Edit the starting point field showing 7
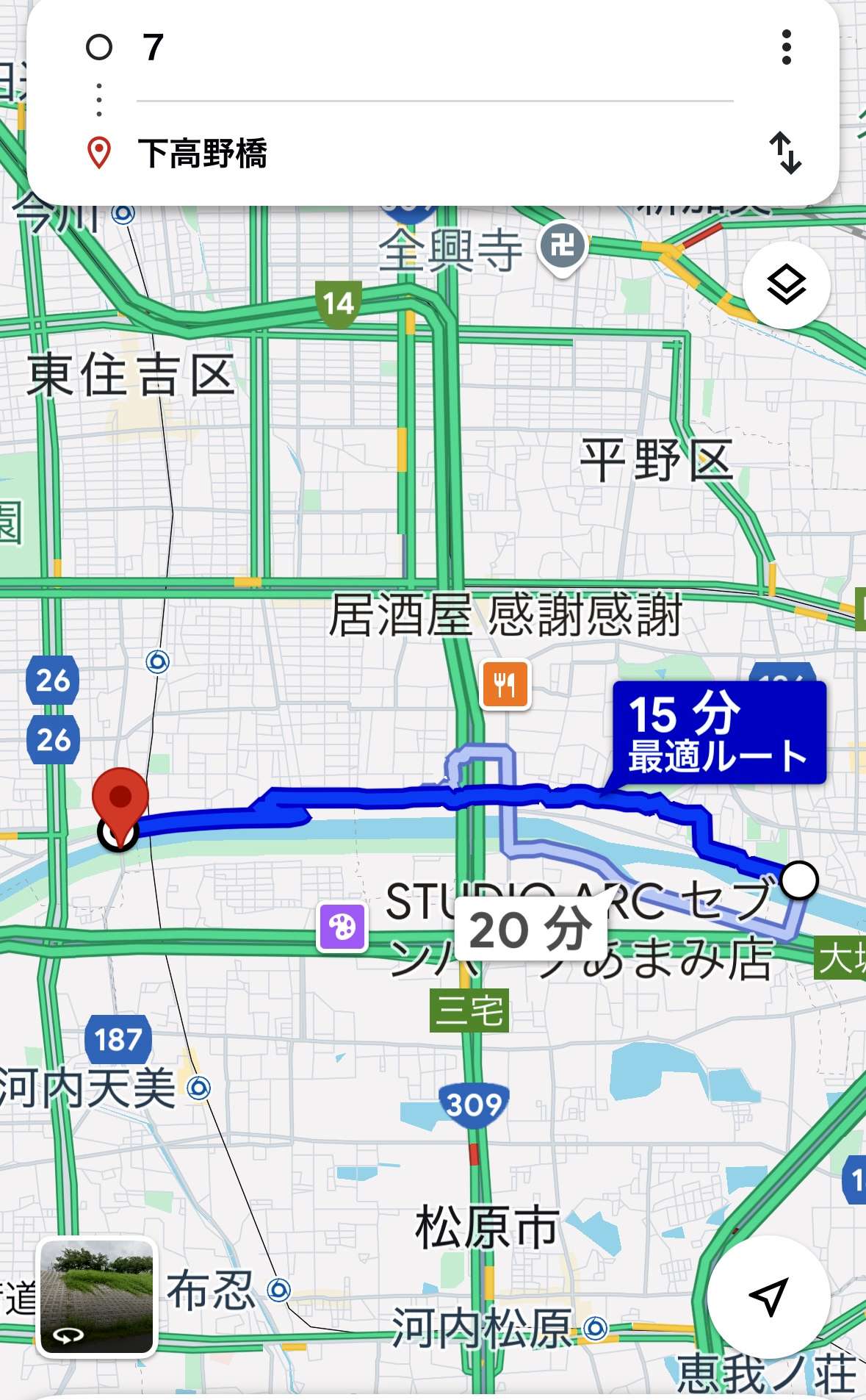866x1400 pixels. pos(435,49)
